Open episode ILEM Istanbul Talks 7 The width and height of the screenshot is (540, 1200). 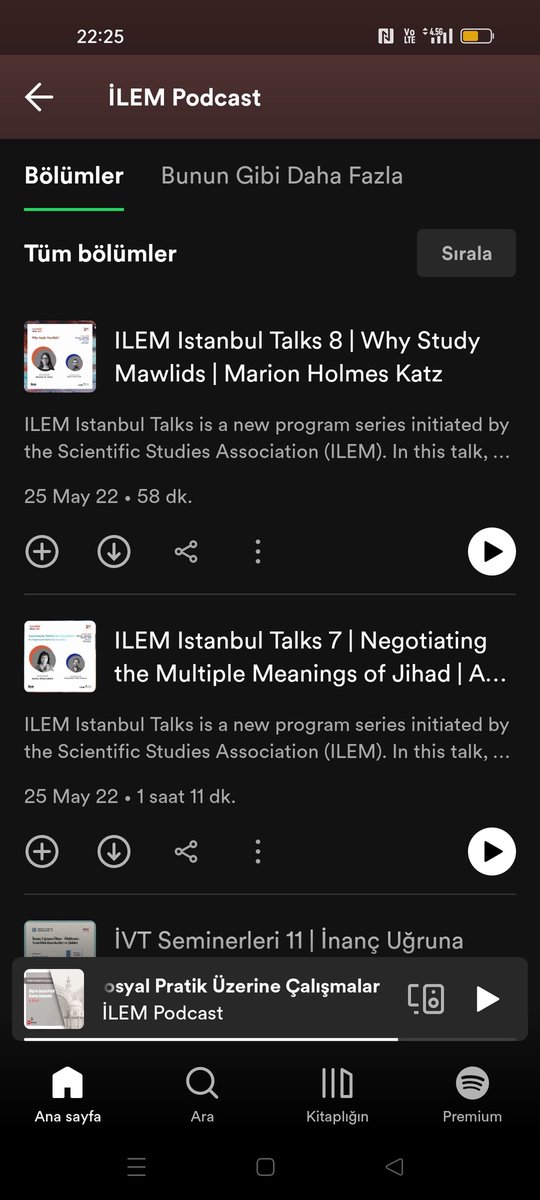[x=310, y=657]
